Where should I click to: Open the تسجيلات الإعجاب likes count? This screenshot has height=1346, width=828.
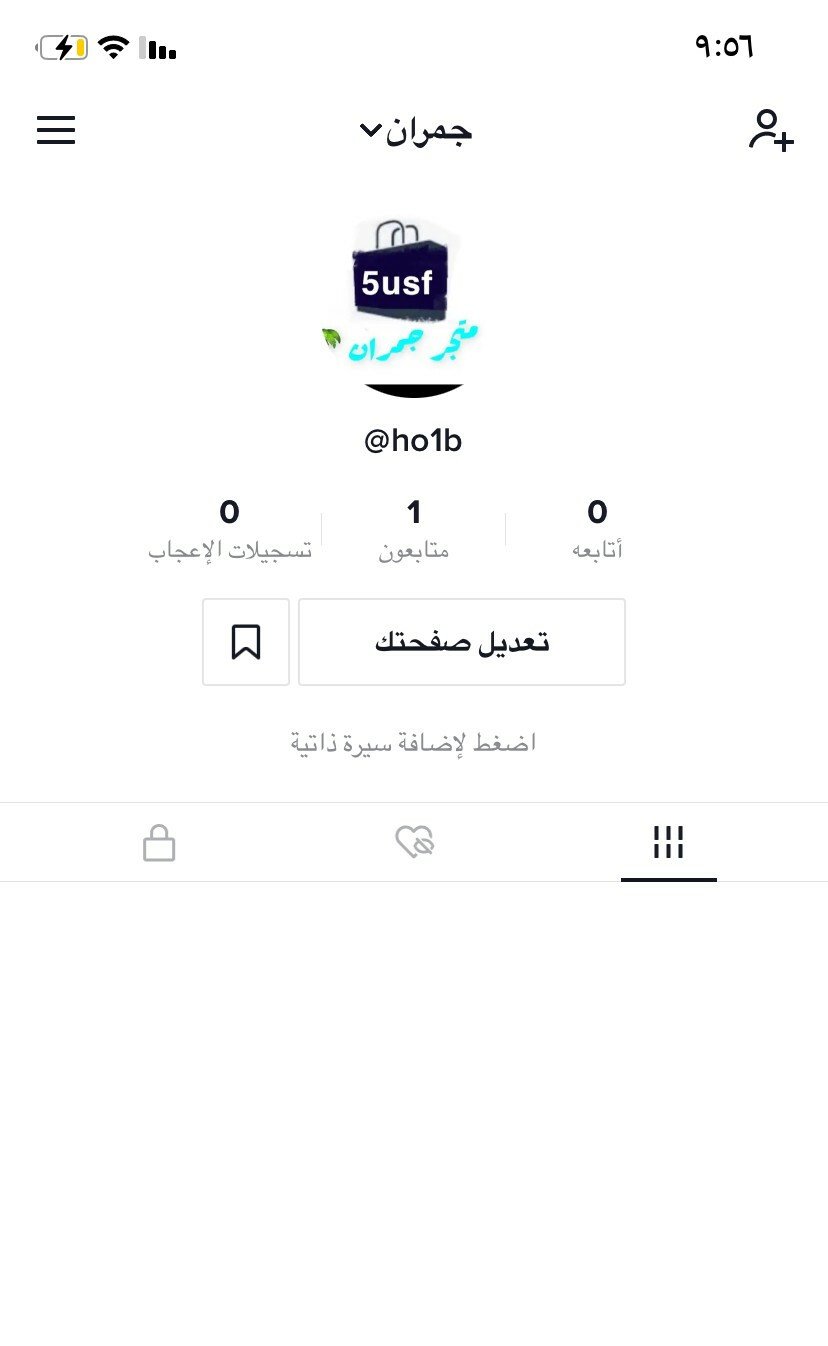point(230,529)
